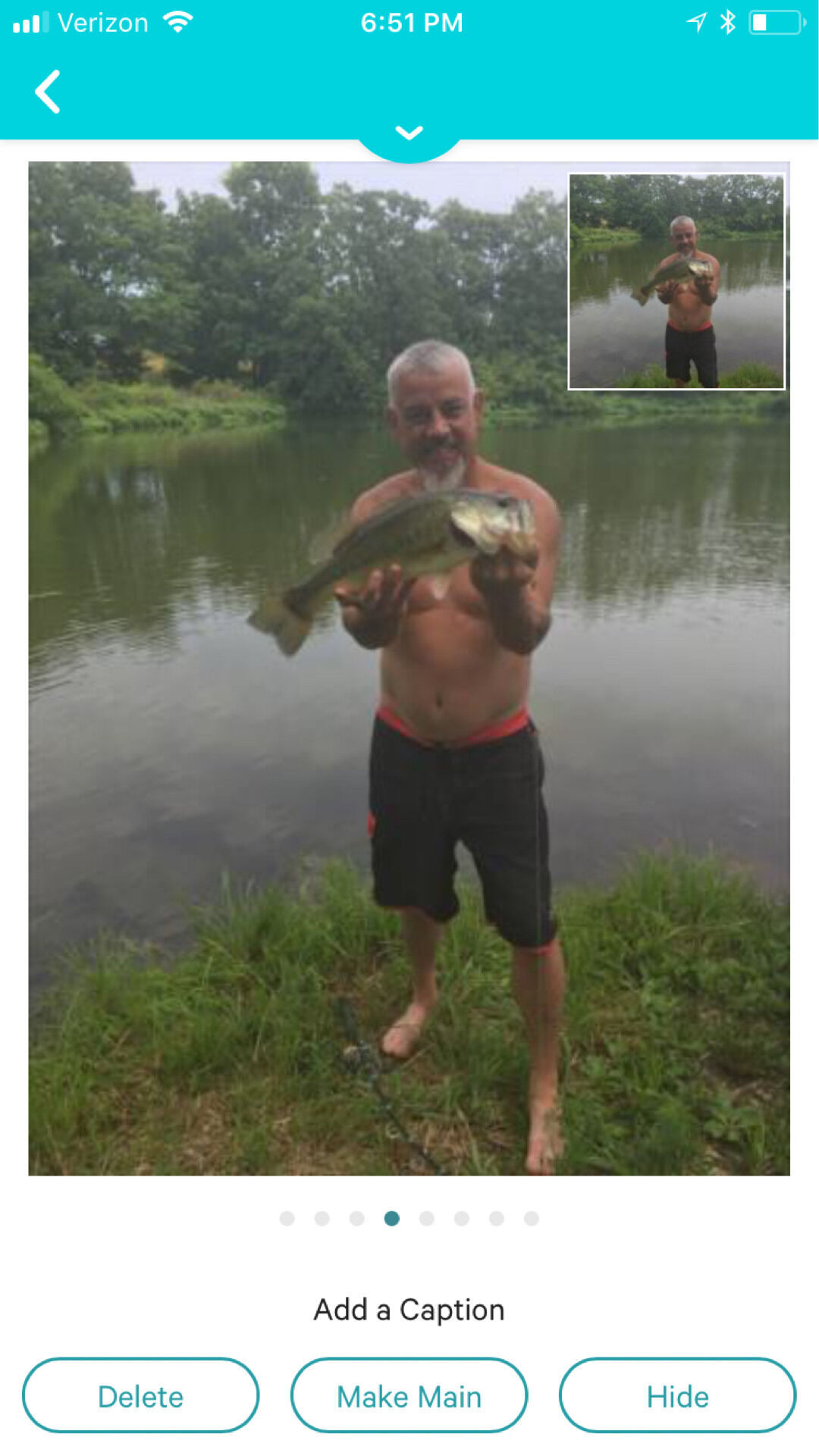Tap the small thumbnail preview of the photo

tap(676, 281)
